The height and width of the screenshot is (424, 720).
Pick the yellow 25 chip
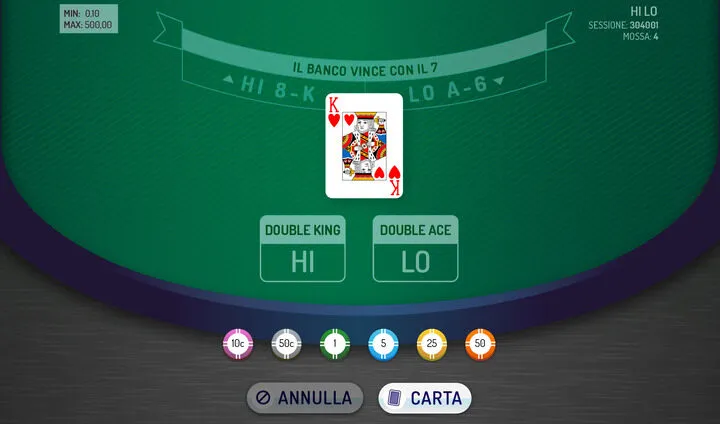[x=432, y=344]
